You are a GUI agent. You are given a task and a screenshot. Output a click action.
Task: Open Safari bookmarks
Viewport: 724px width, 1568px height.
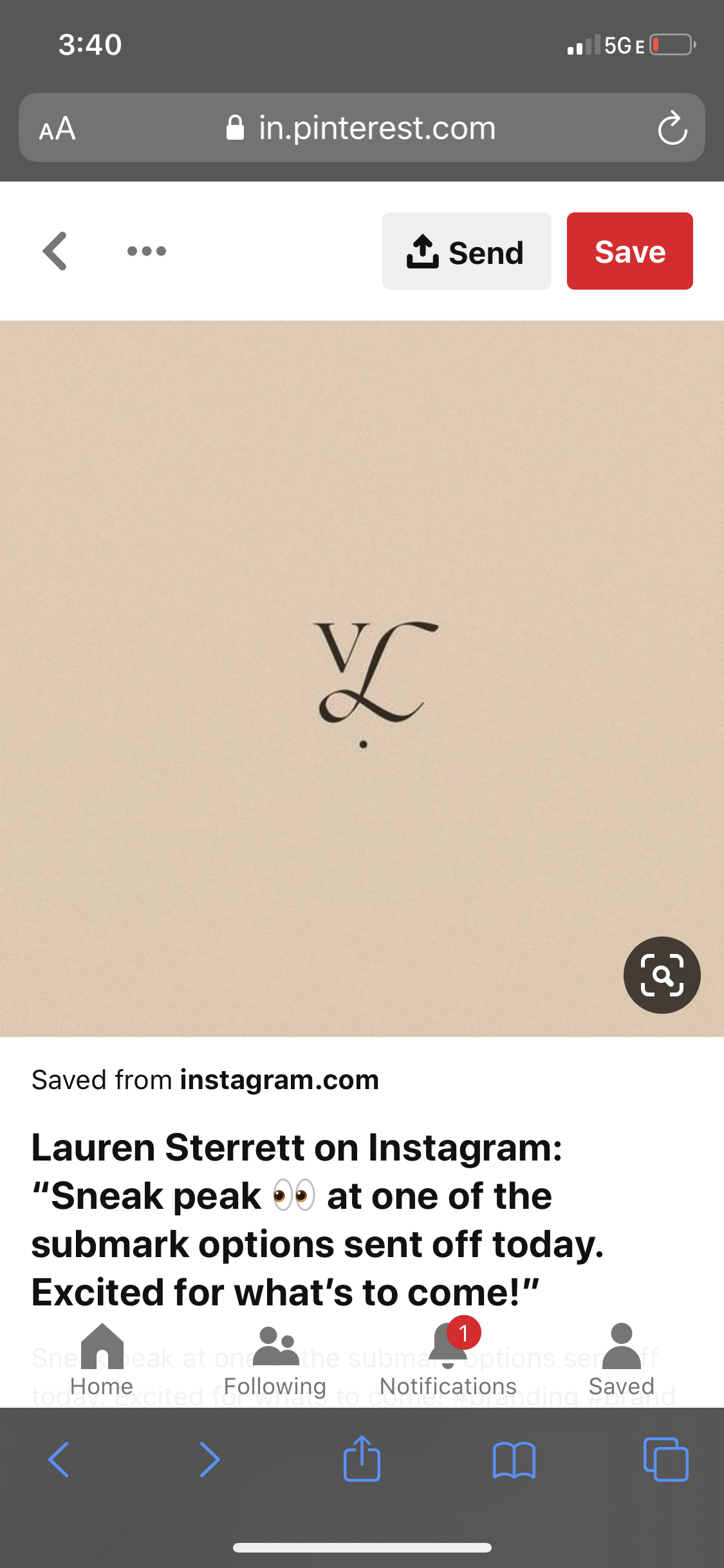pyautogui.click(x=514, y=1459)
